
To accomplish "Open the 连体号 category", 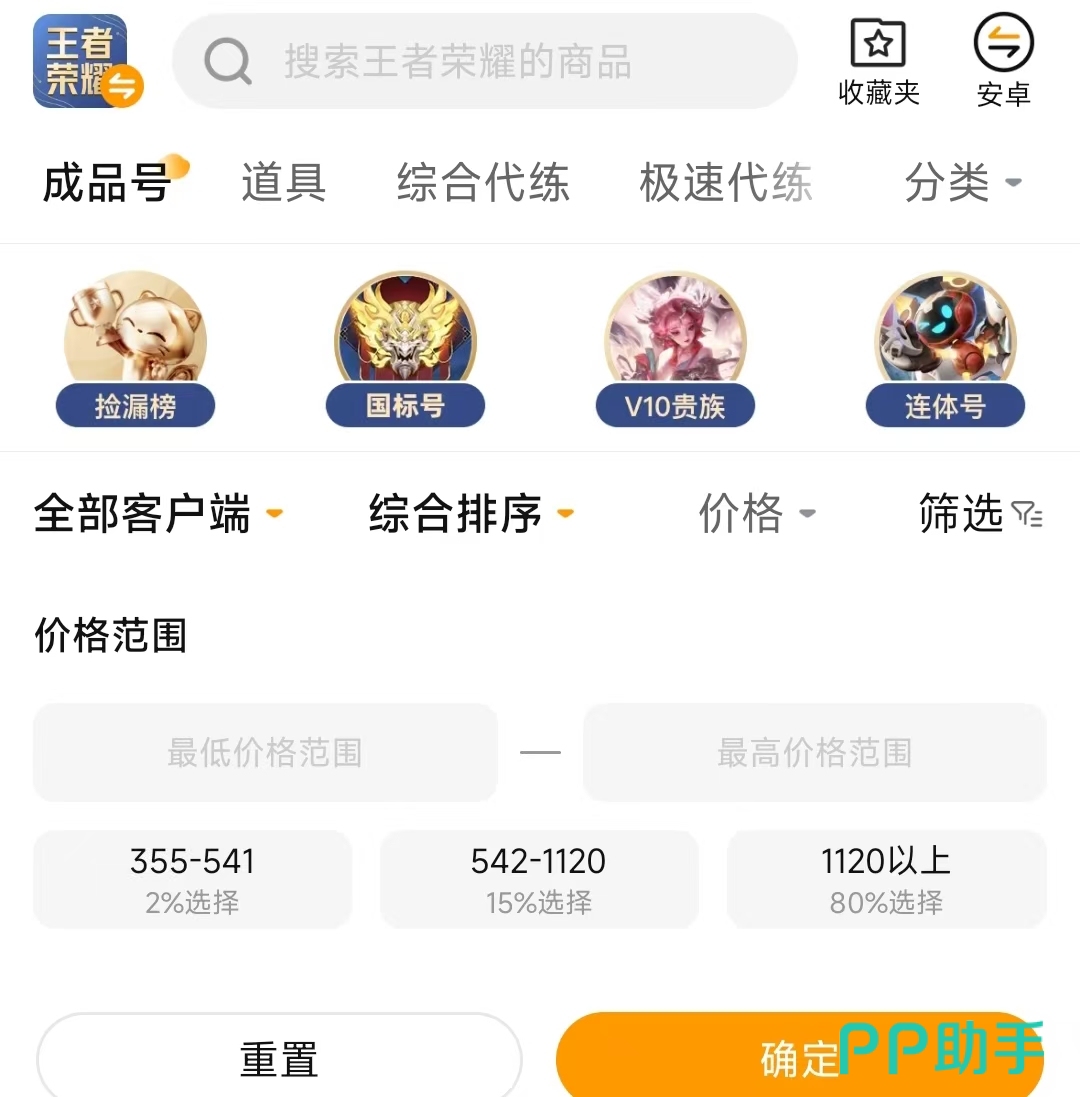I will (x=945, y=350).
